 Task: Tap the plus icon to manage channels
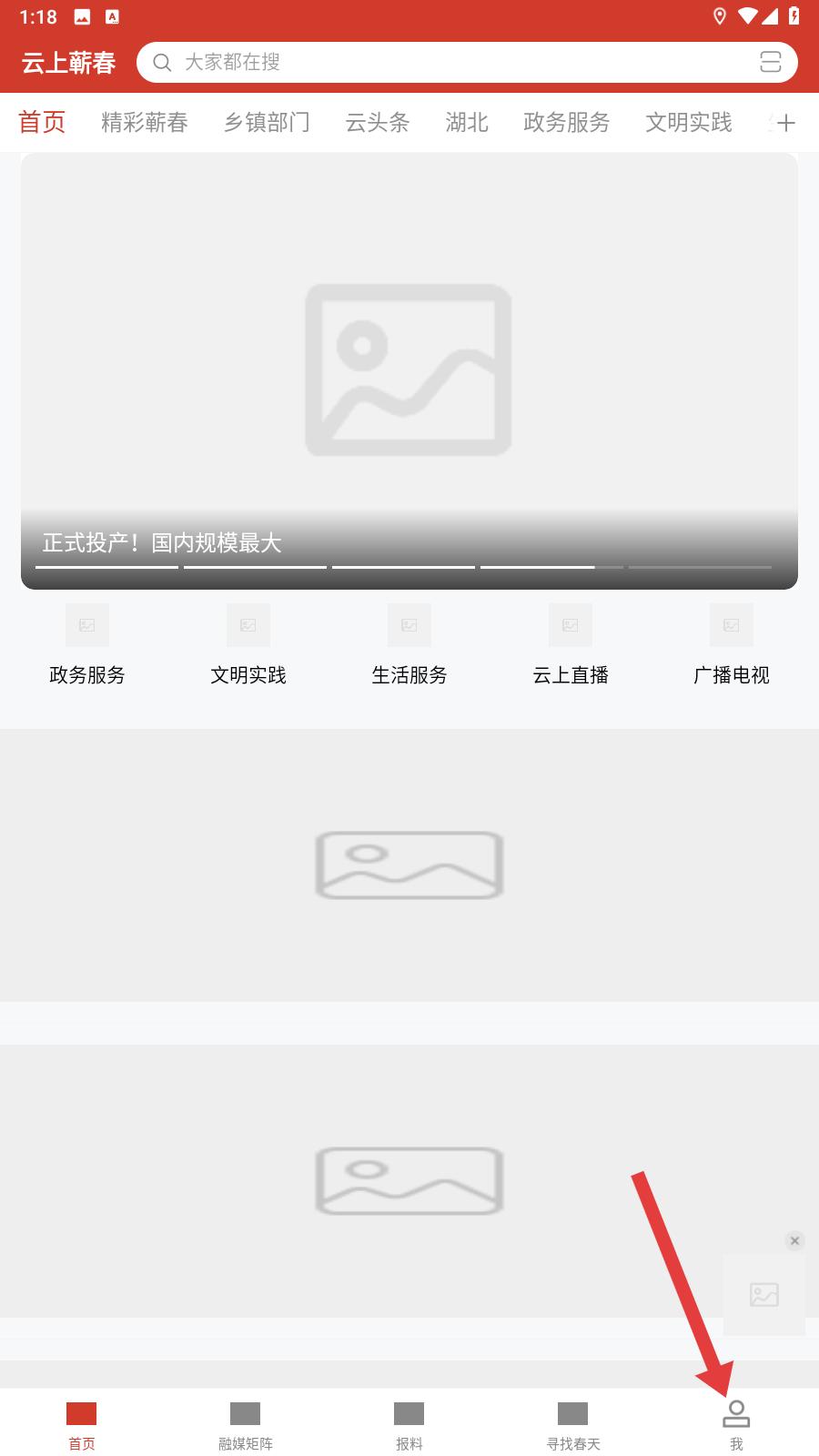[786, 123]
